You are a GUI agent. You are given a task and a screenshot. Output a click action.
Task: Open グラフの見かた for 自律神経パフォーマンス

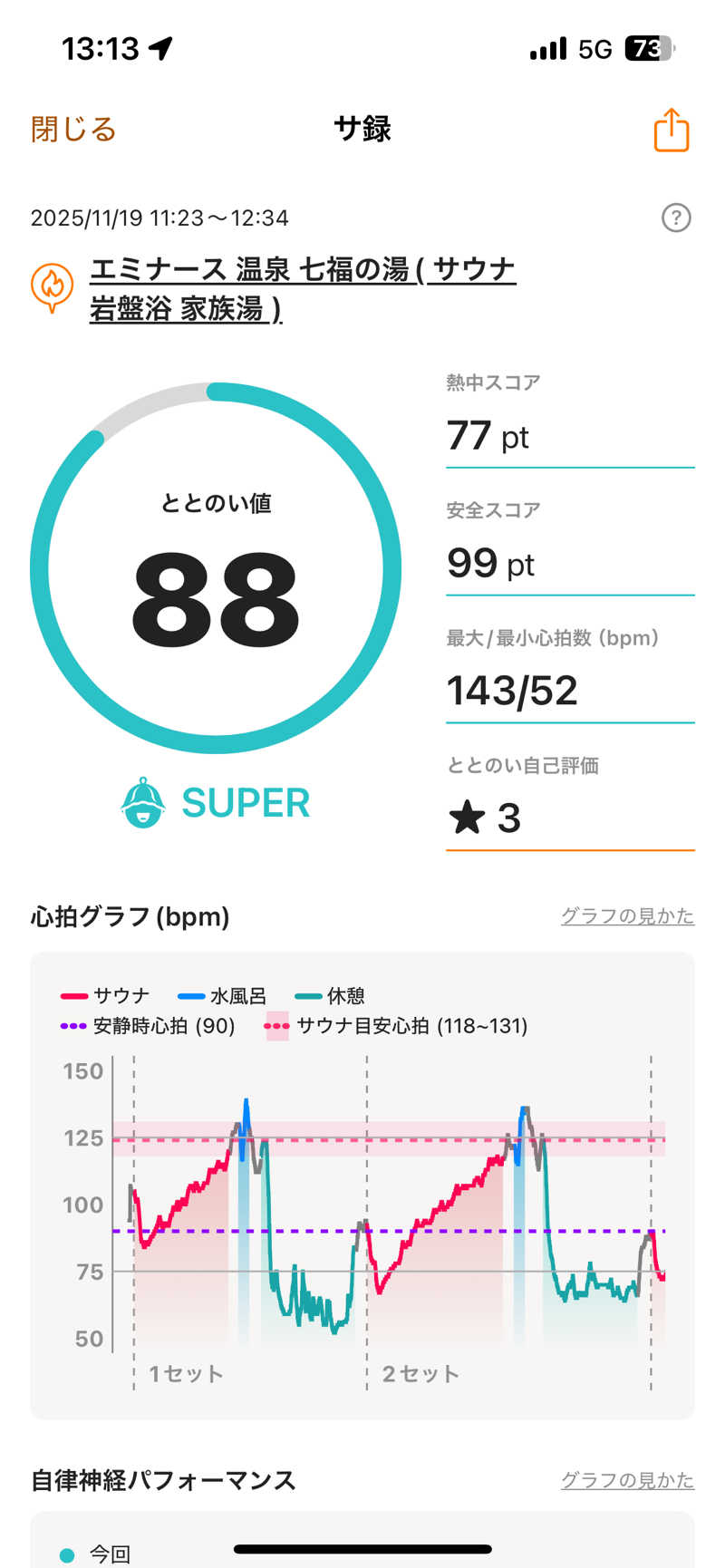click(x=627, y=1480)
